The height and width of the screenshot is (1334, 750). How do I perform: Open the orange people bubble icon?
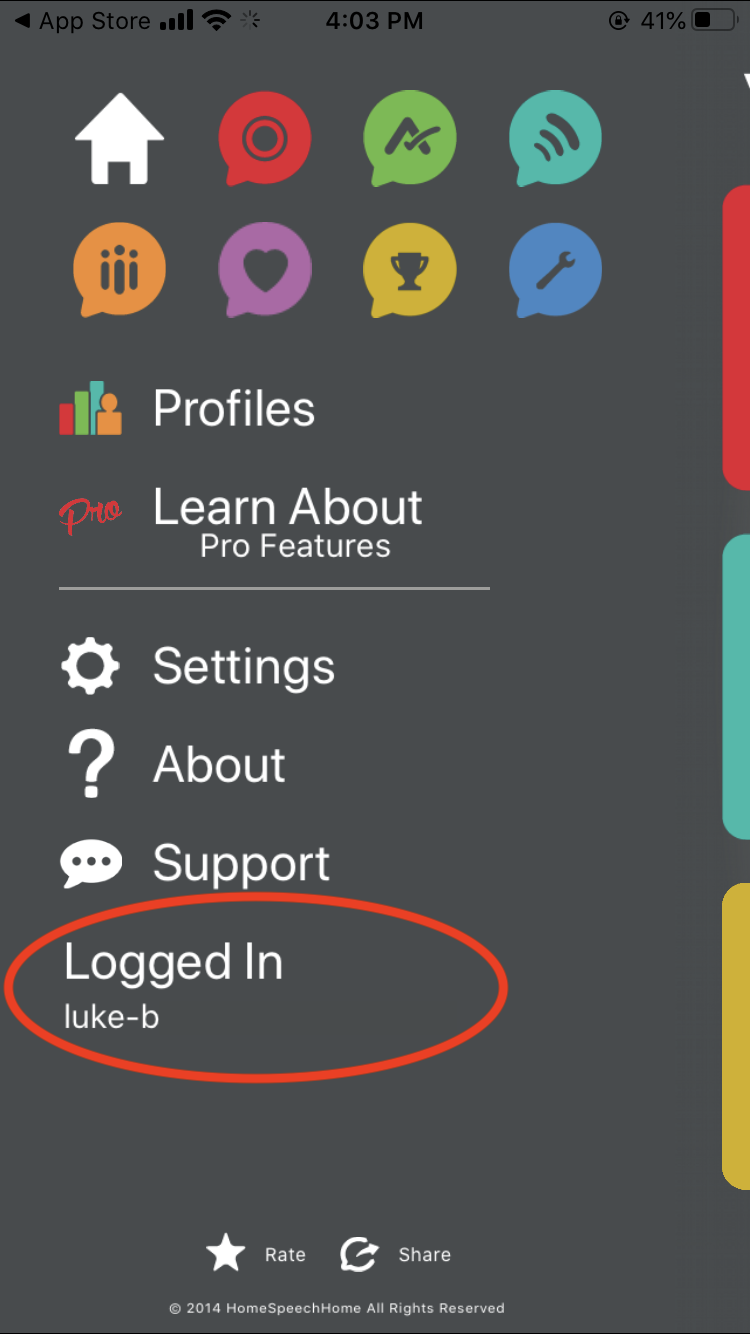pyautogui.click(x=119, y=269)
